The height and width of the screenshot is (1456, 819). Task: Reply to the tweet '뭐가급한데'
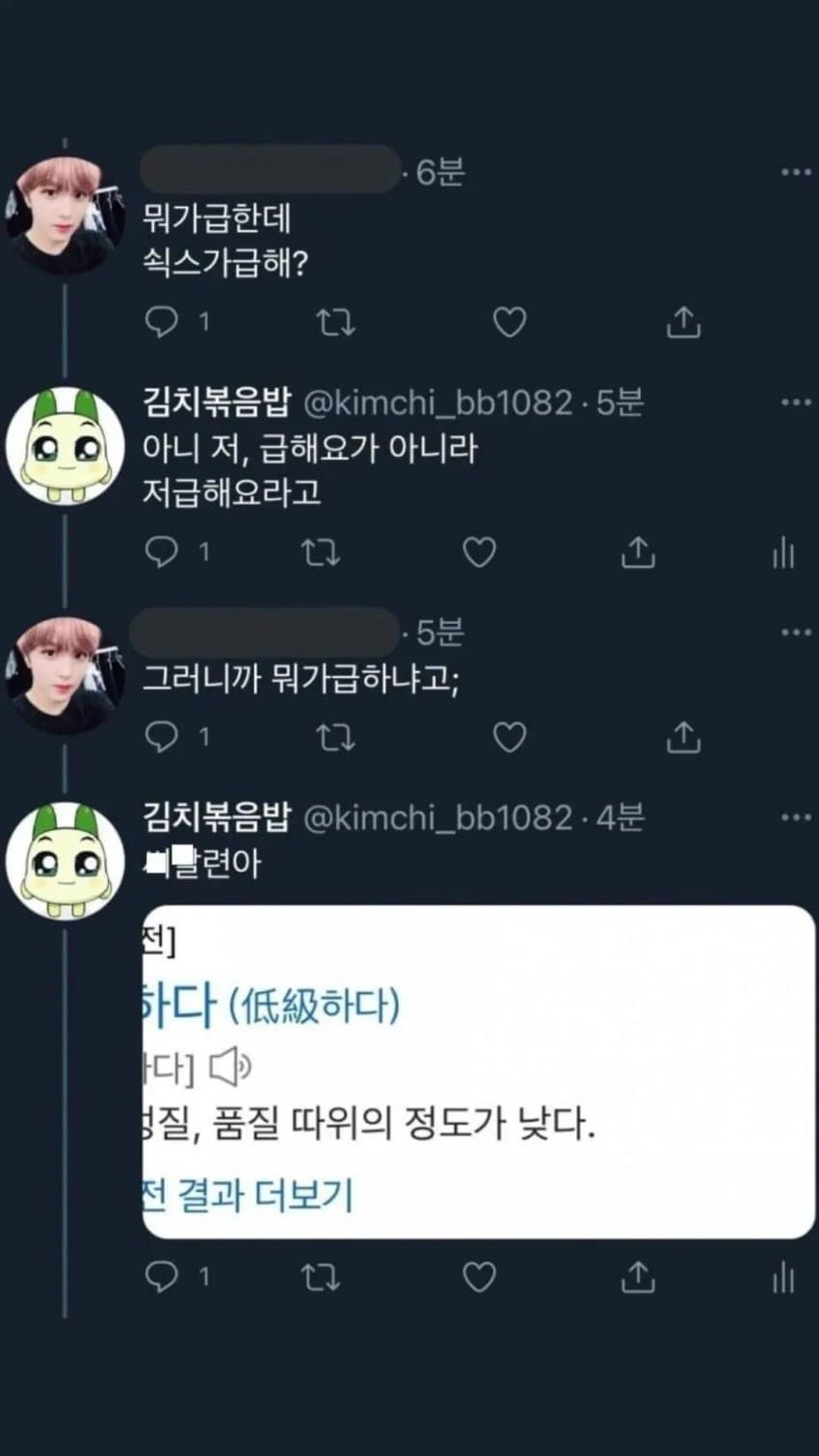pos(161,322)
